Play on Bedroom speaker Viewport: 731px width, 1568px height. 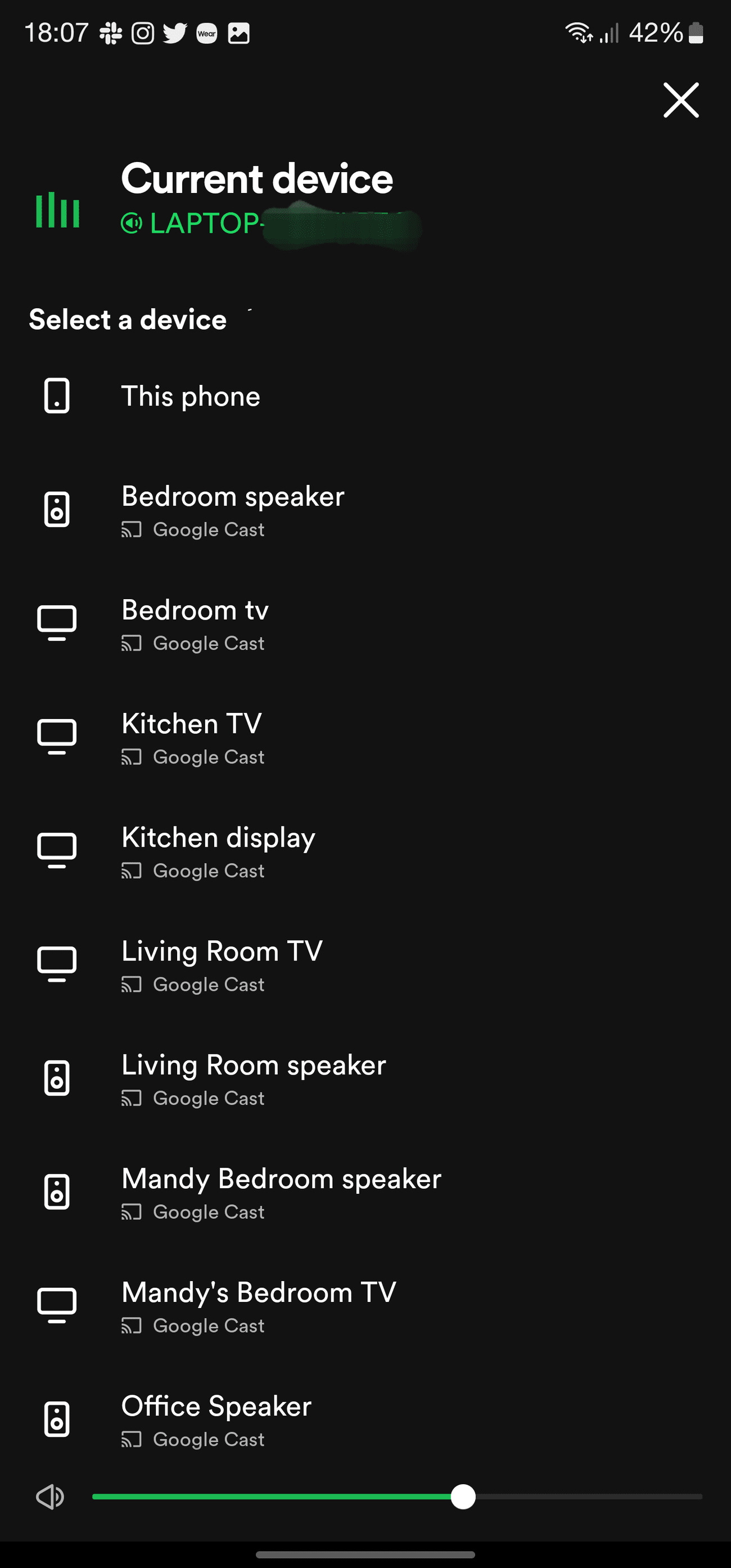pos(232,509)
